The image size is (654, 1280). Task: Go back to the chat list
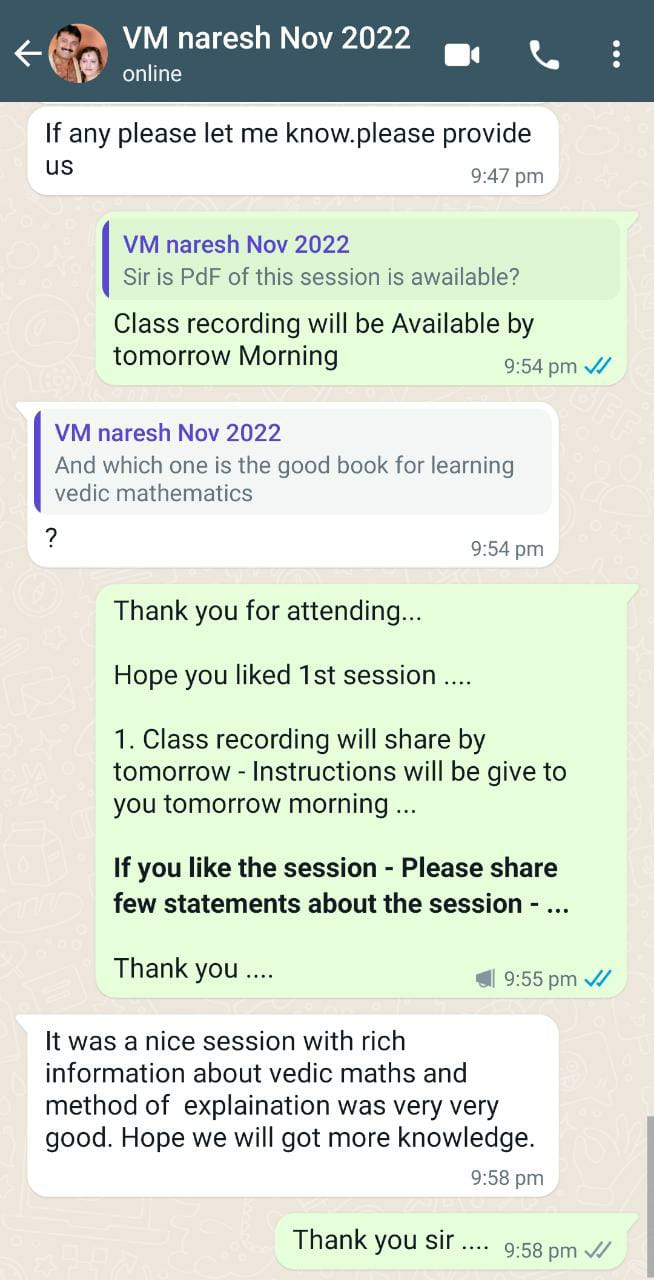(x=27, y=54)
